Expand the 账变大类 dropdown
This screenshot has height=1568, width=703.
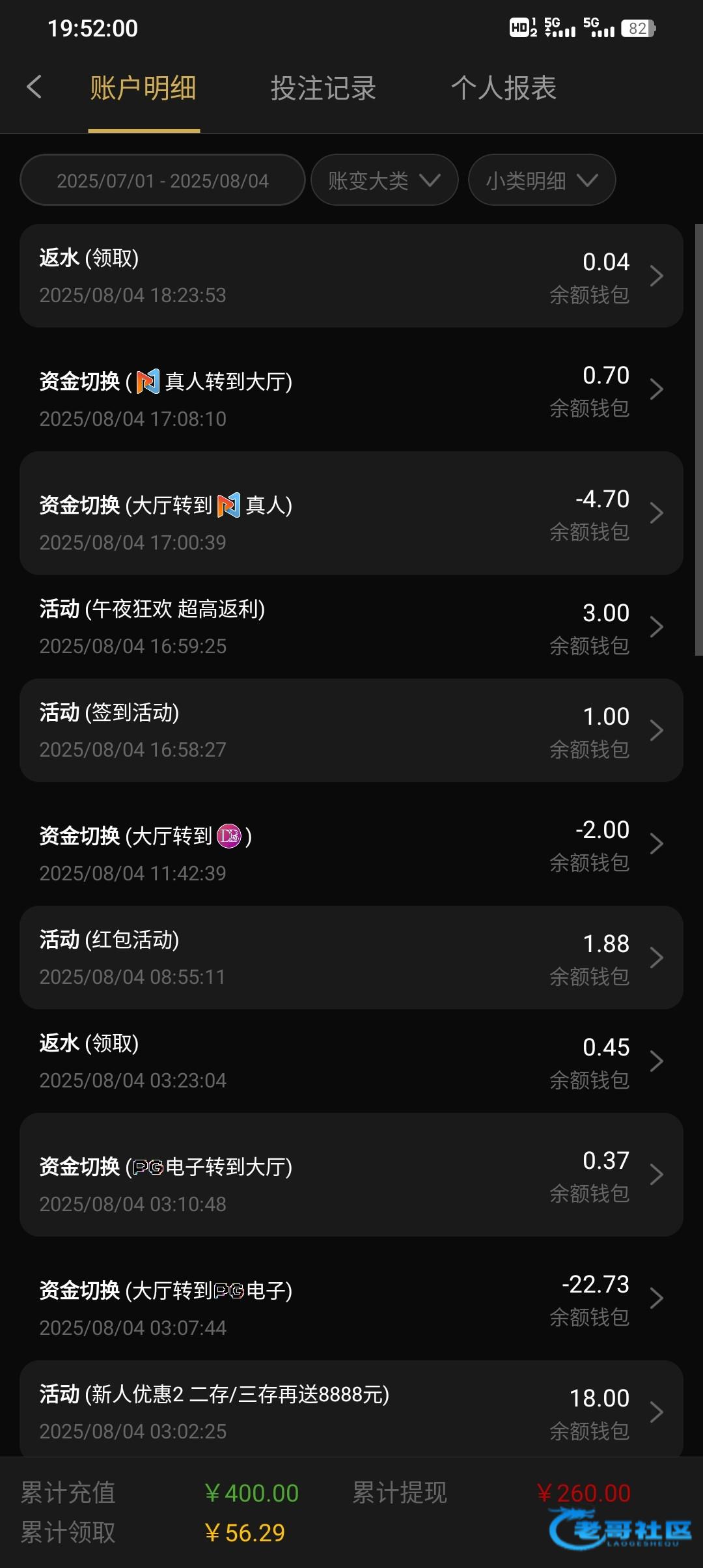(385, 180)
